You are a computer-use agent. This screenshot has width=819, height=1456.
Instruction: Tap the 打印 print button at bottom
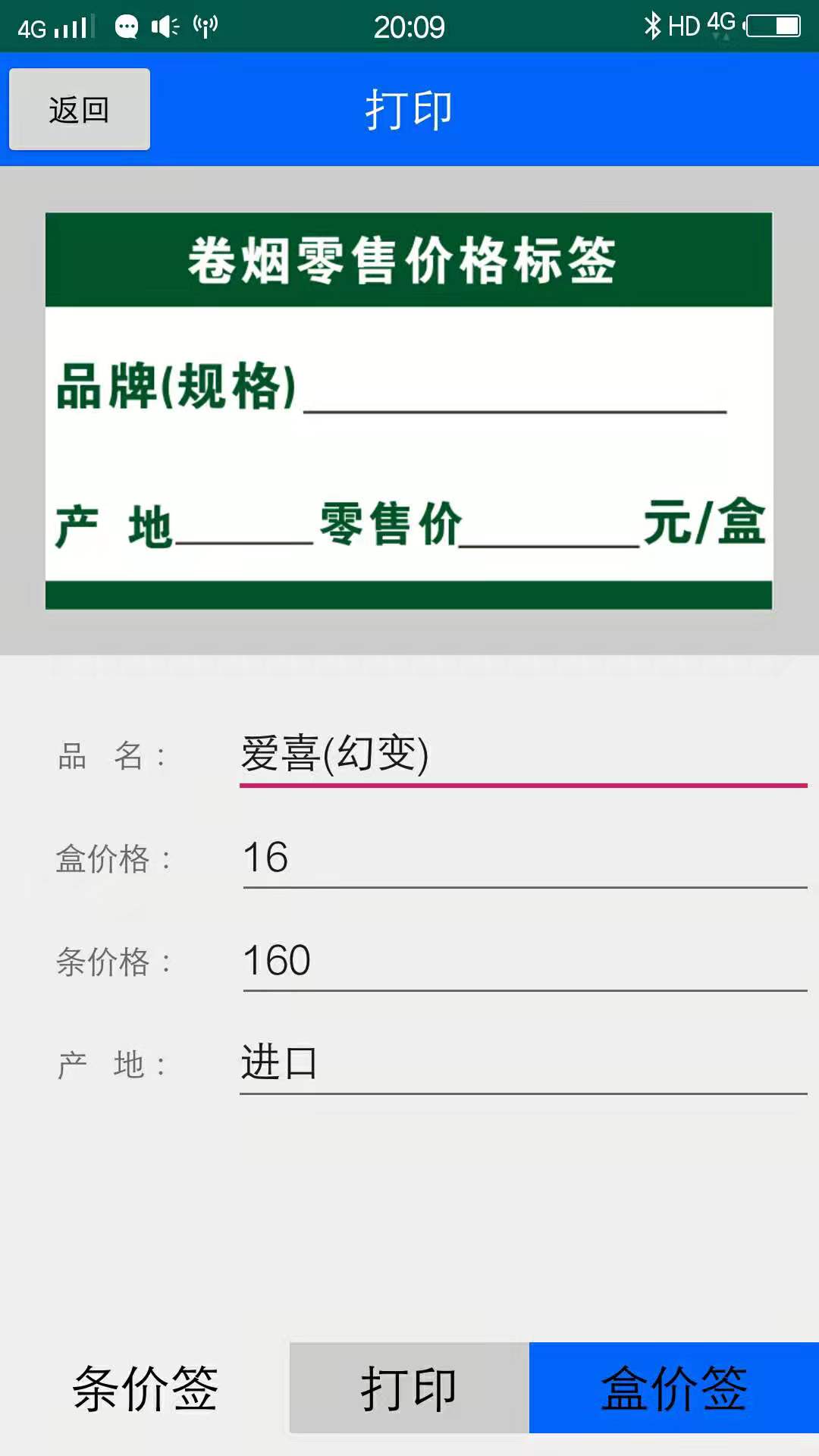tap(409, 1388)
